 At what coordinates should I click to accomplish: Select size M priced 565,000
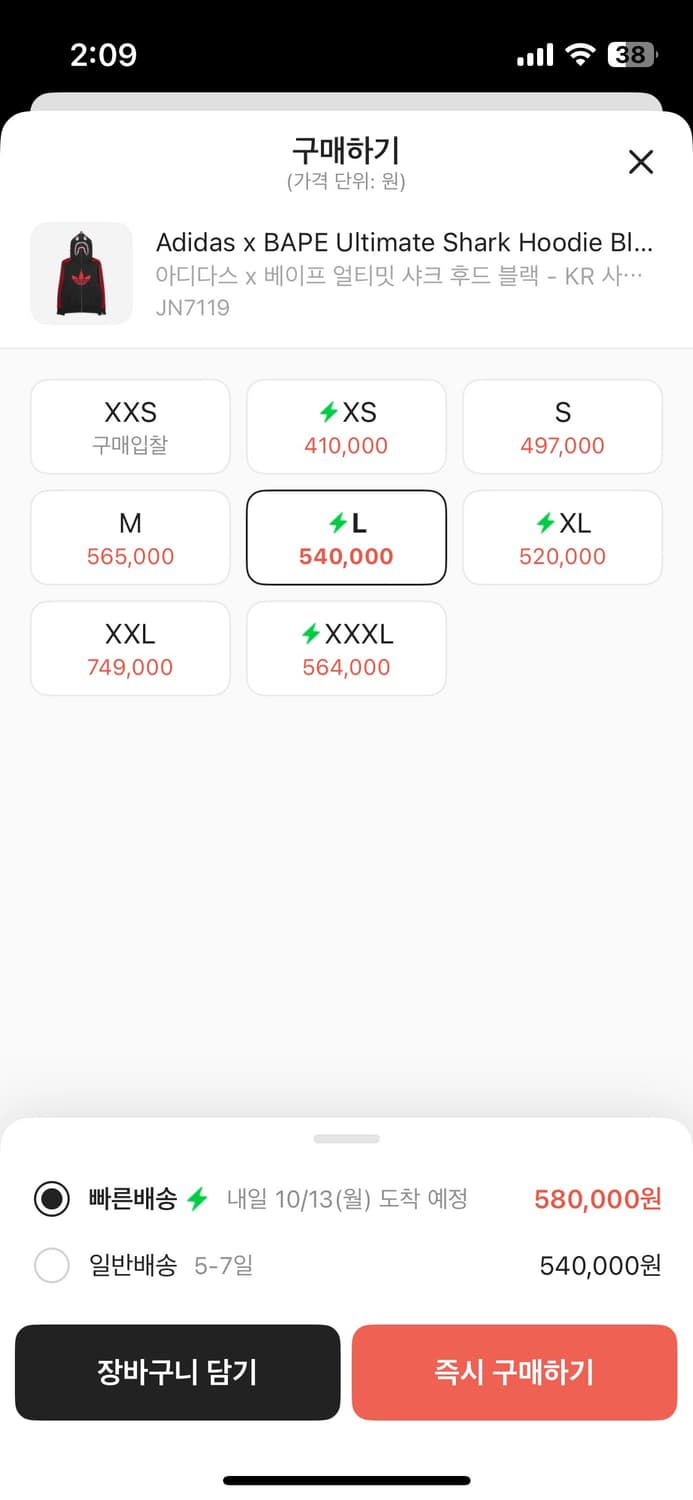click(x=131, y=538)
